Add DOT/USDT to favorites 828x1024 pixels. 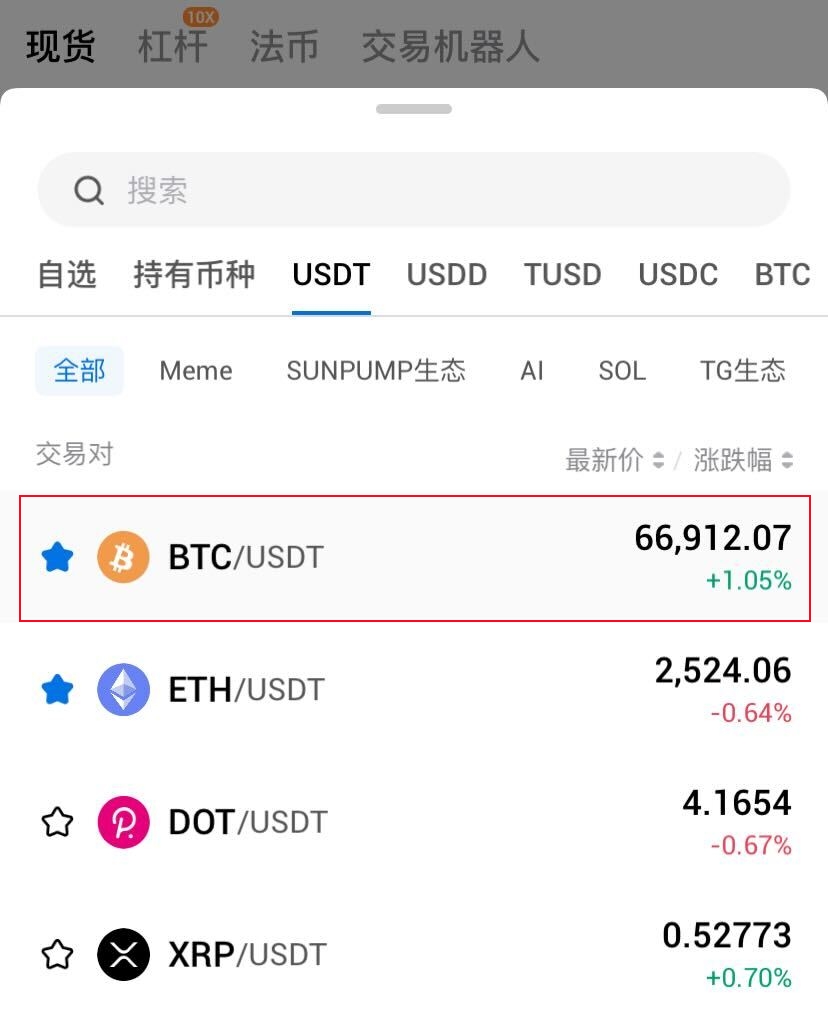pyautogui.click(x=58, y=822)
